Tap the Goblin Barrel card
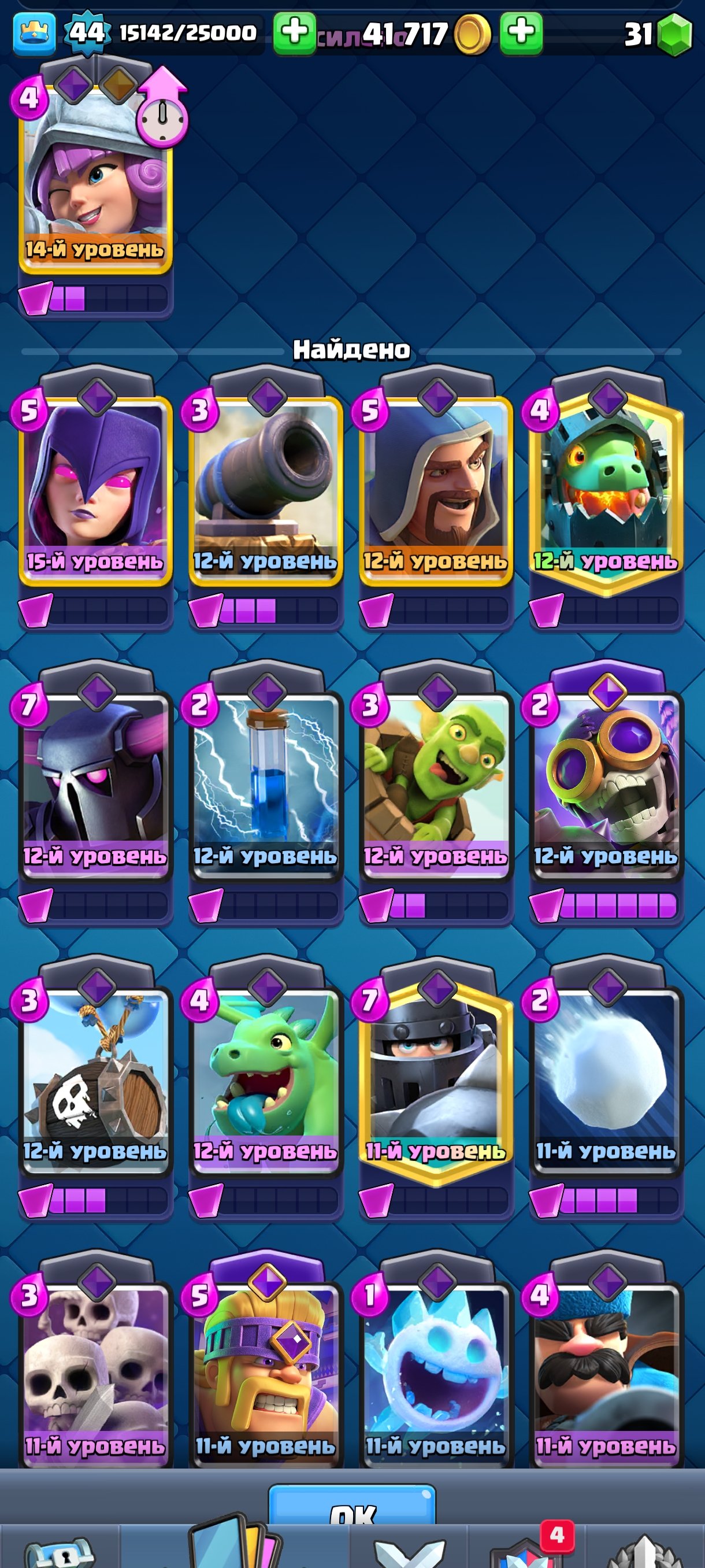The width and height of the screenshot is (705, 1568). pyautogui.click(x=436, y=782)
